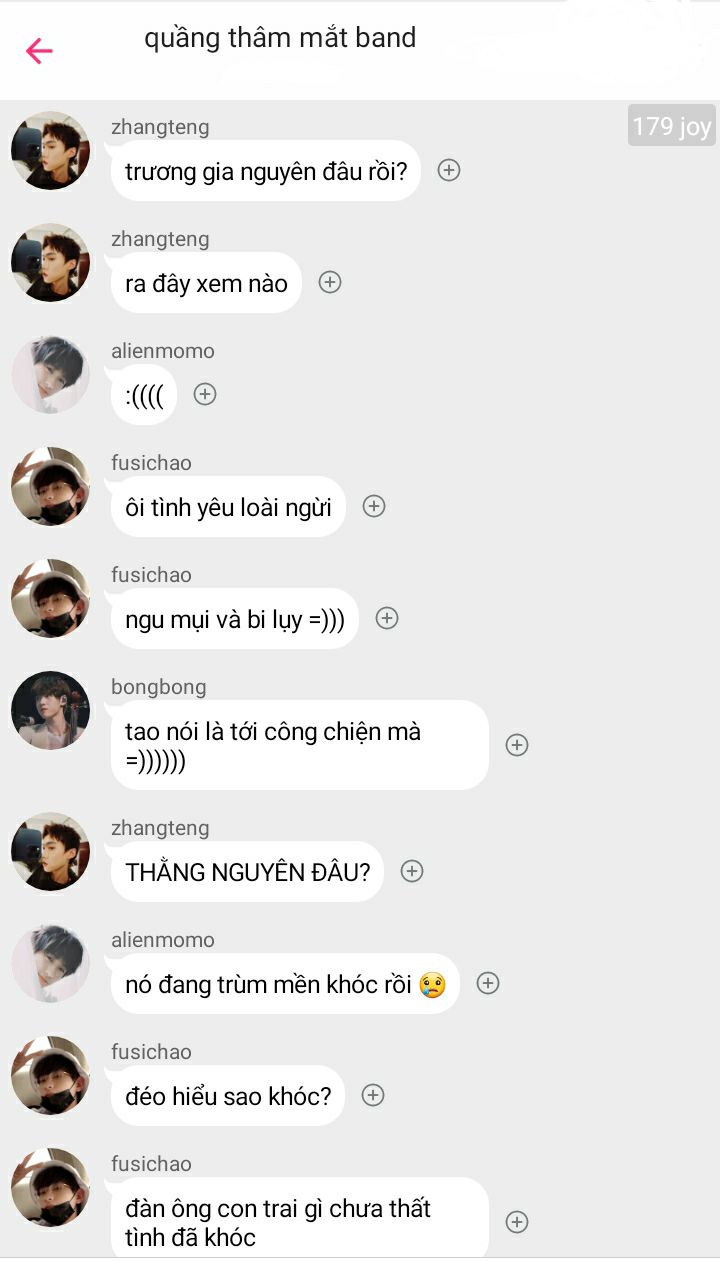Tap plus next to alienmomo's ":((((" message

pos(205,394)
